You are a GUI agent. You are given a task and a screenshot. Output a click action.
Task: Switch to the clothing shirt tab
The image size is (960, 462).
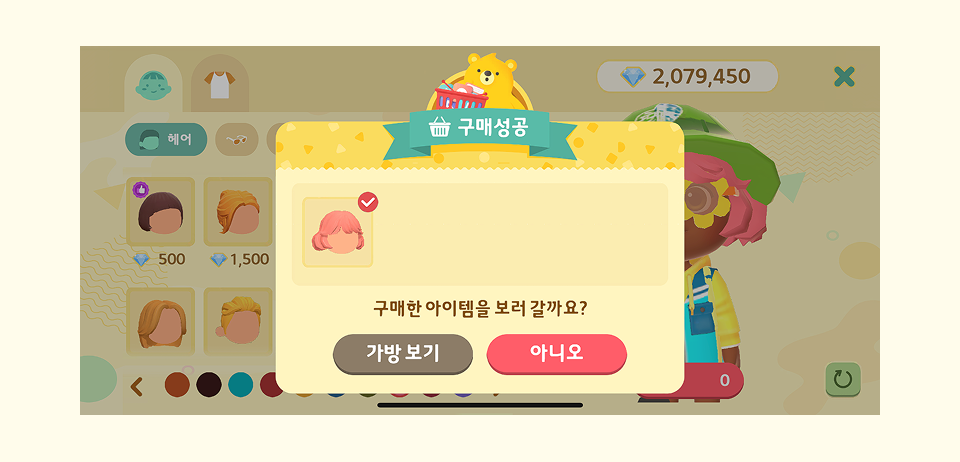(x=217, y=83)
